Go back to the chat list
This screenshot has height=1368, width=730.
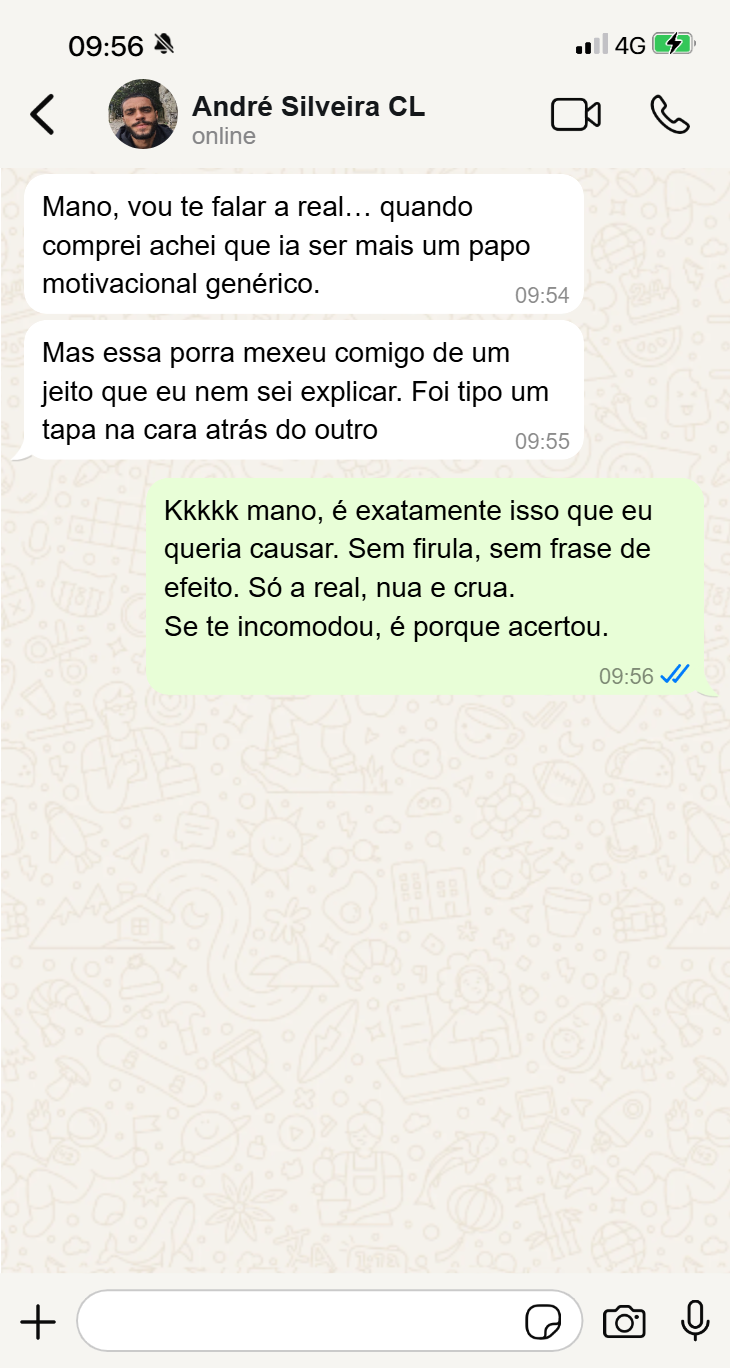coord(42,114)
